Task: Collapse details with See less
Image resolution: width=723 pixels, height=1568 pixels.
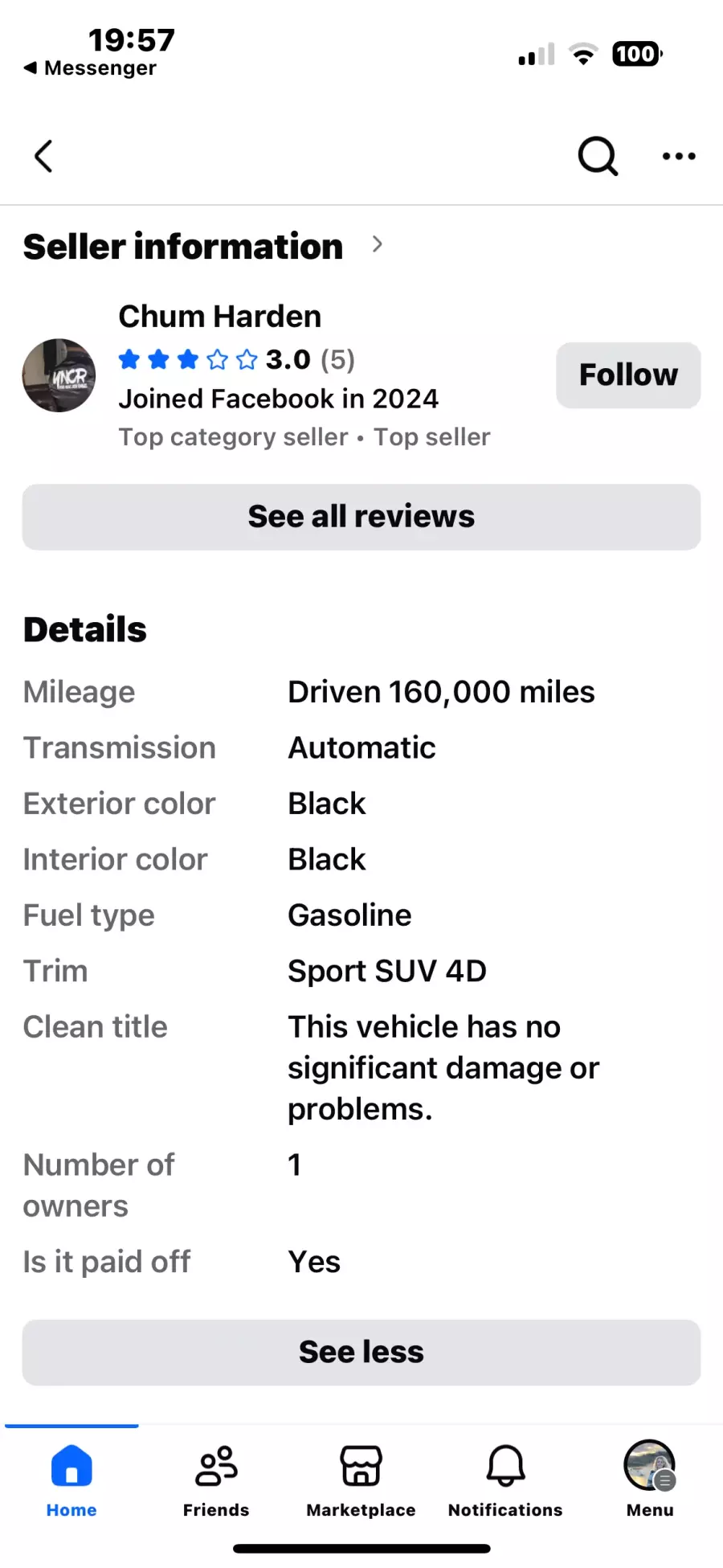Action: pos(361,1352)
